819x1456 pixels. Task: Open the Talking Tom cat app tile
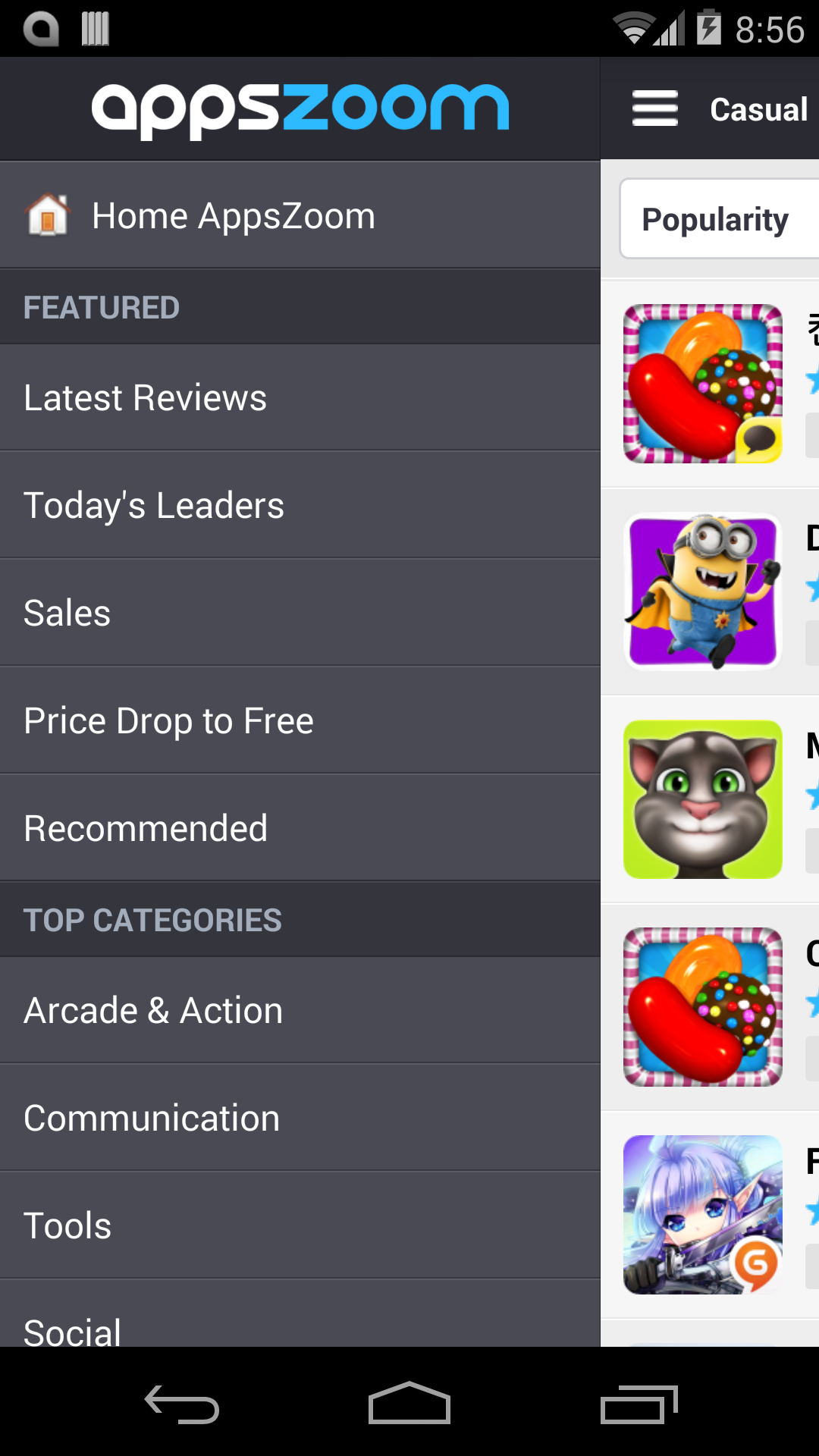point(702,799)
